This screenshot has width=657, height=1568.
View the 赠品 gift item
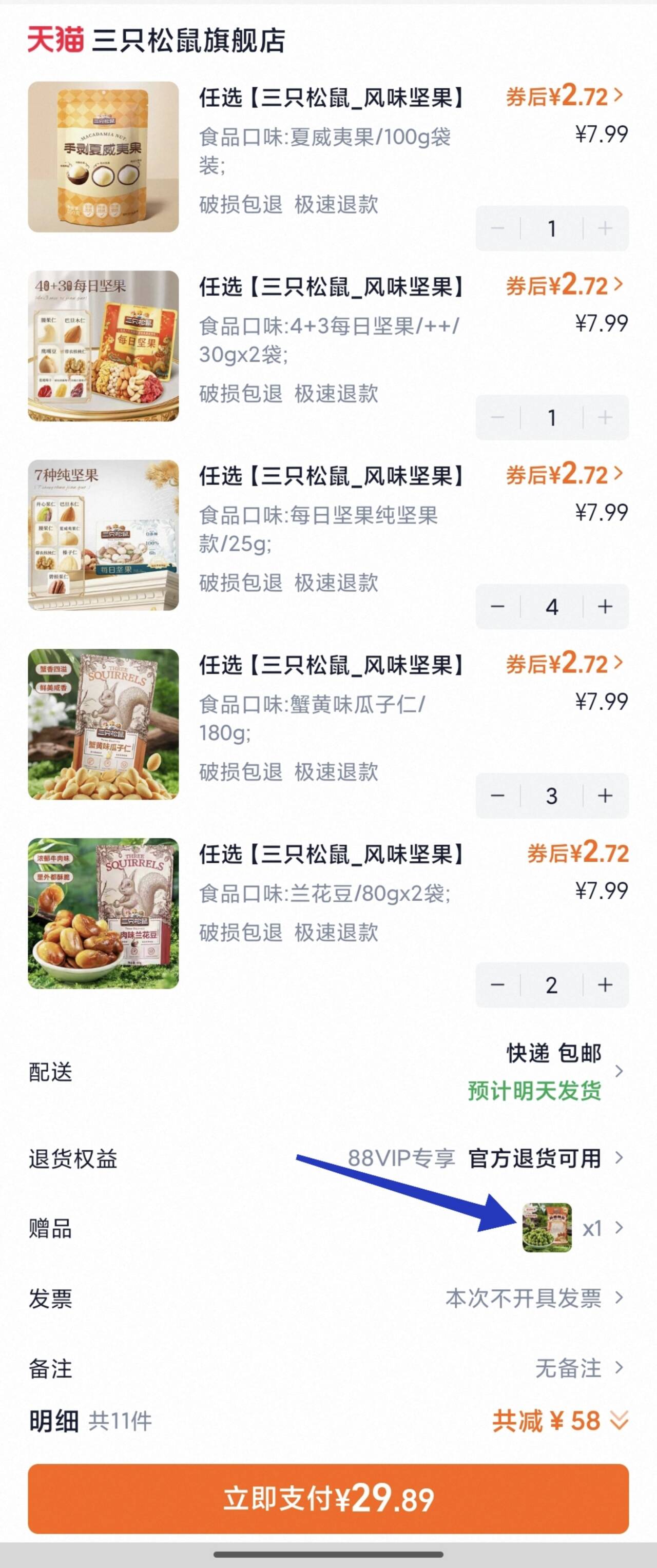point(547,1227)
